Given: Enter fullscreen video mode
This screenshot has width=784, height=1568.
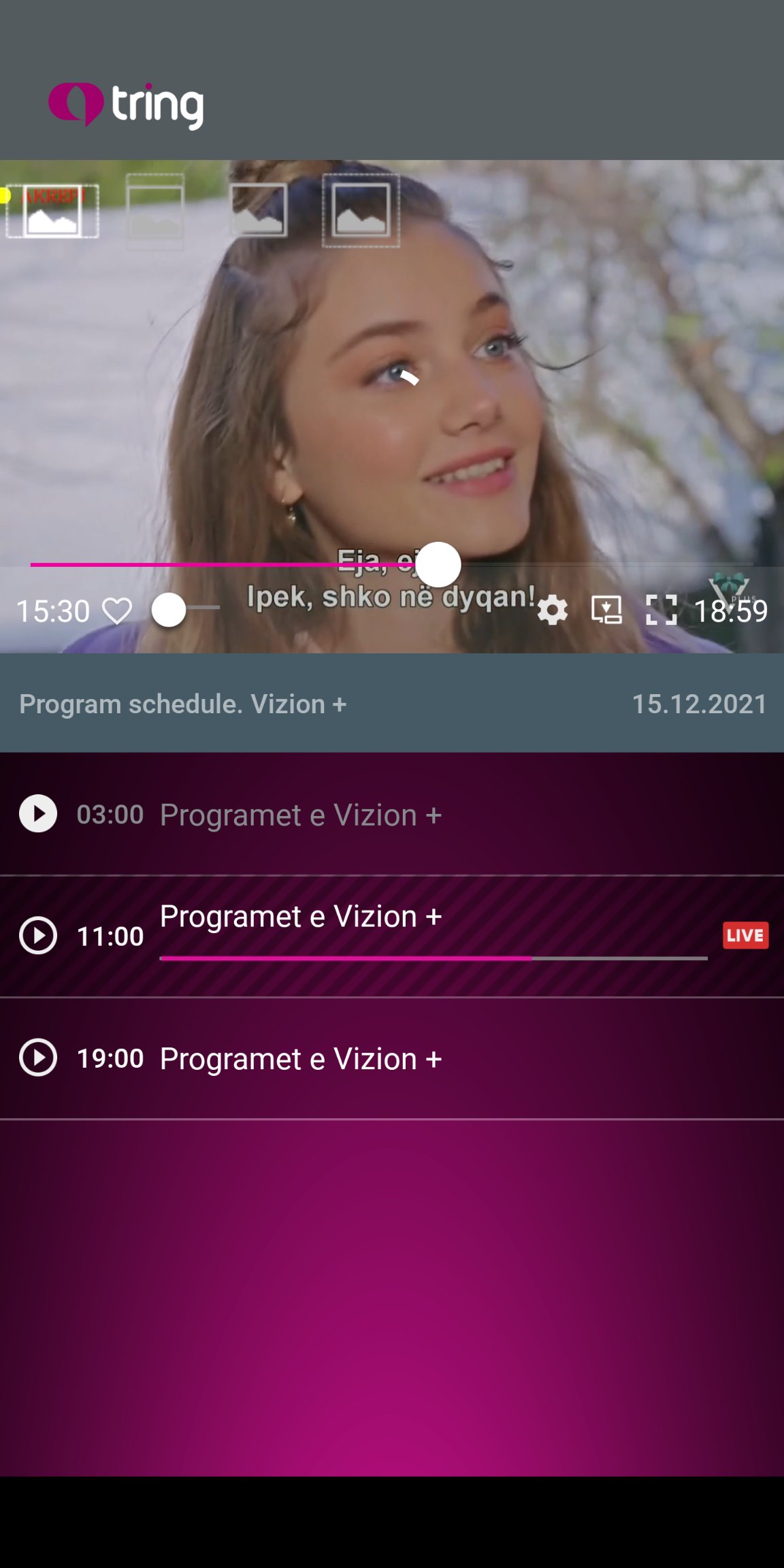Looking at the screenshot, I should click(x=661, y=610).
